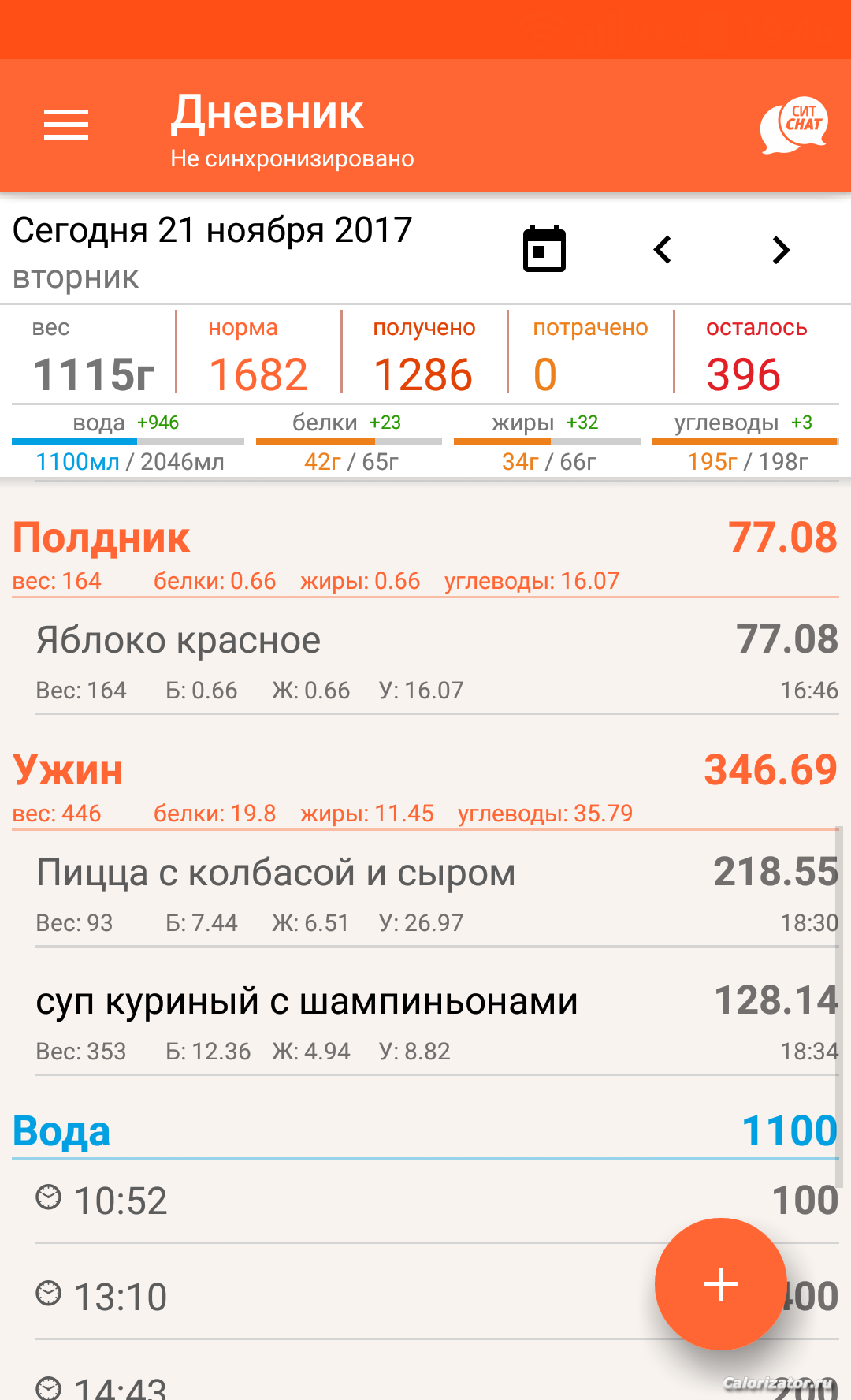Open the Яблоко красное entry
Image resolution: width=851 pixels, height=1400 pixels.
[x=437, y=664]
